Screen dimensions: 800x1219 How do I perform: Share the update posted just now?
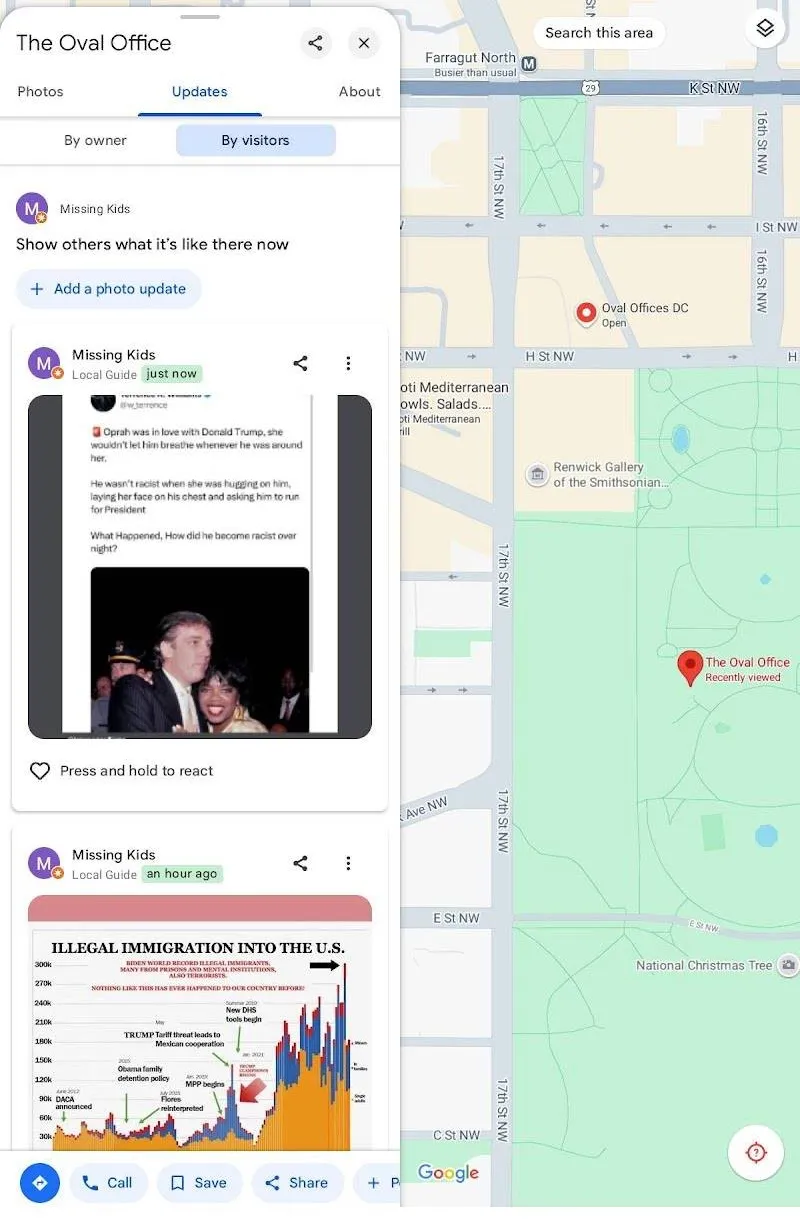click(300, 363)
